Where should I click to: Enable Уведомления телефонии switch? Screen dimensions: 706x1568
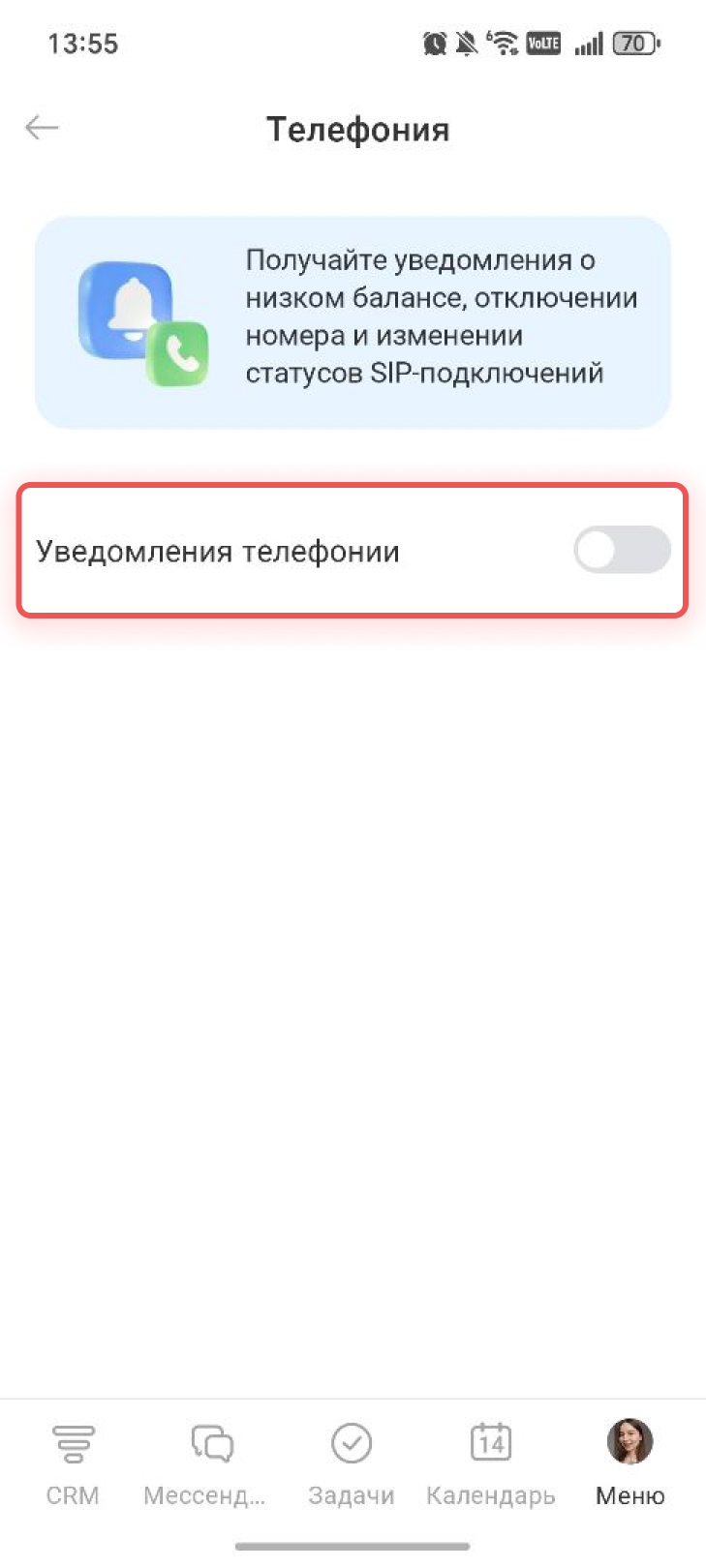tap(621, 550)
